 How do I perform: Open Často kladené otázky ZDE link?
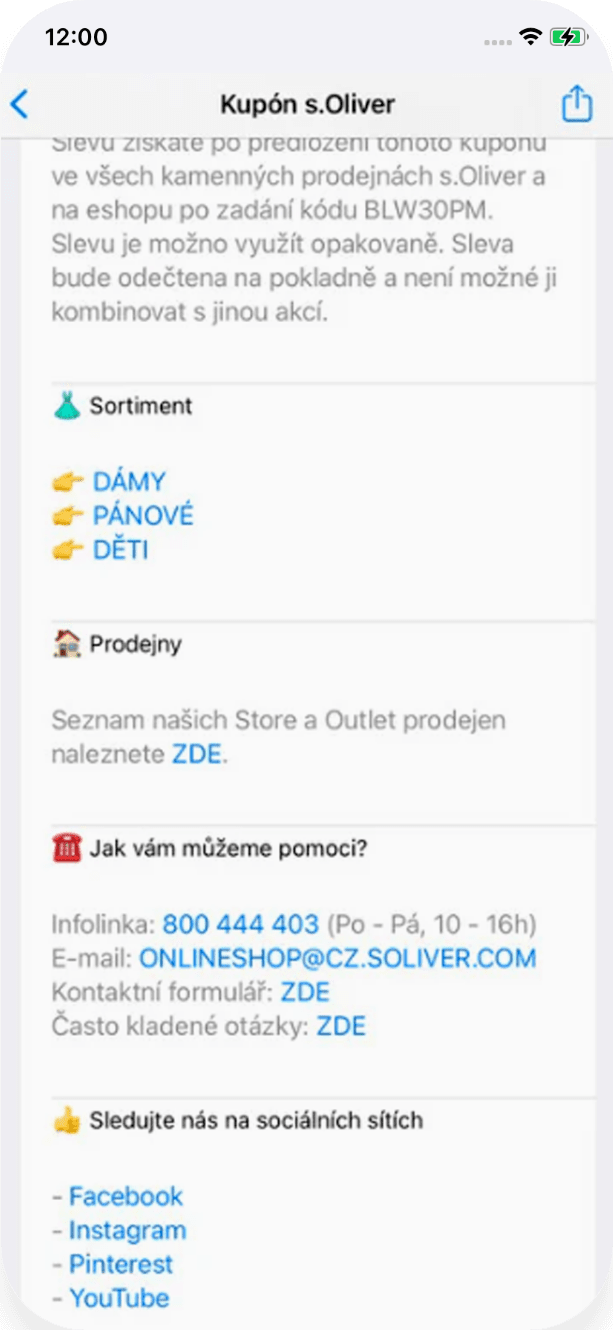[x=341, y=1026]
